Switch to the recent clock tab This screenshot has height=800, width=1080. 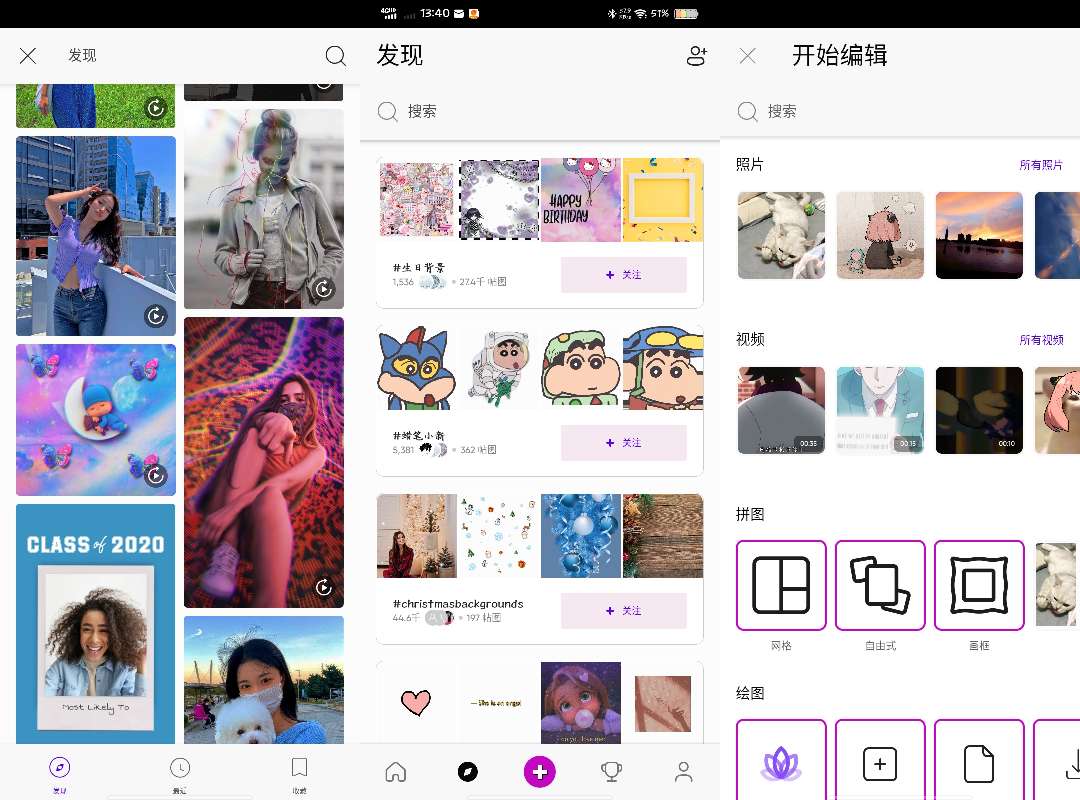click(179, 772)
